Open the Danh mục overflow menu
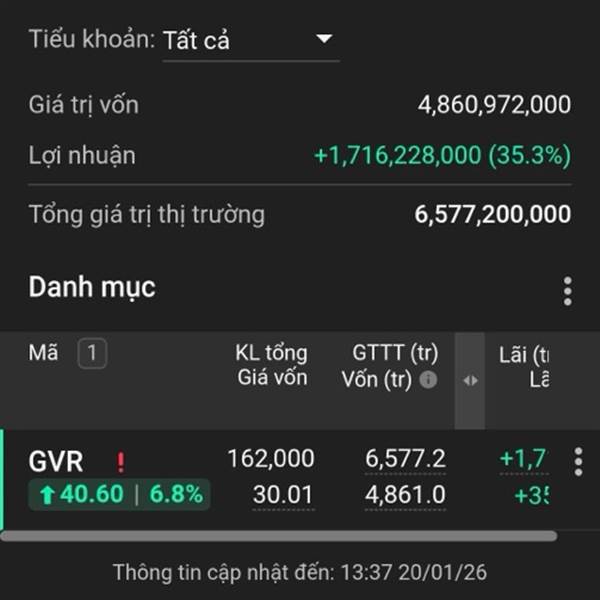This screenshot has width=600, height=600. (567, 290)
